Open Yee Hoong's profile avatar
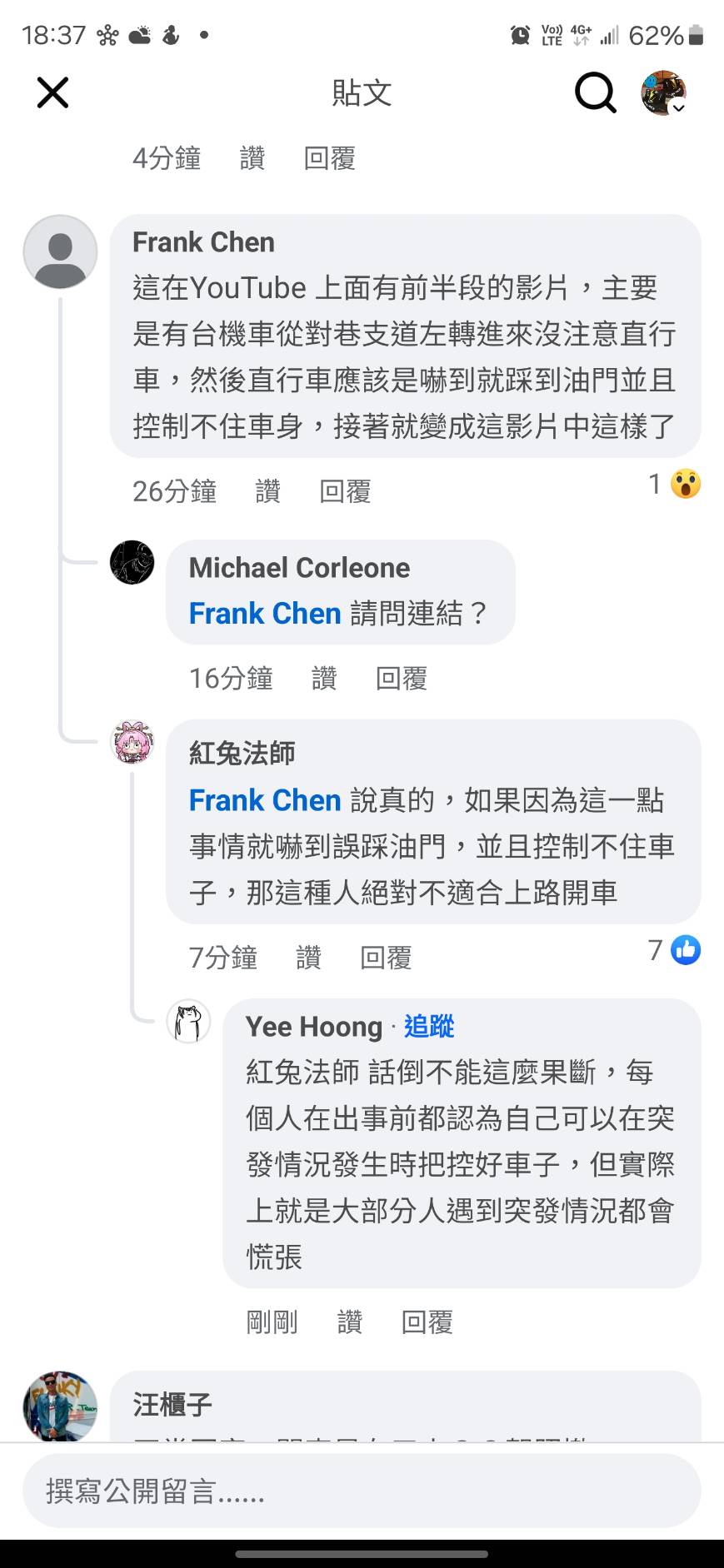 coord(189,1021)
